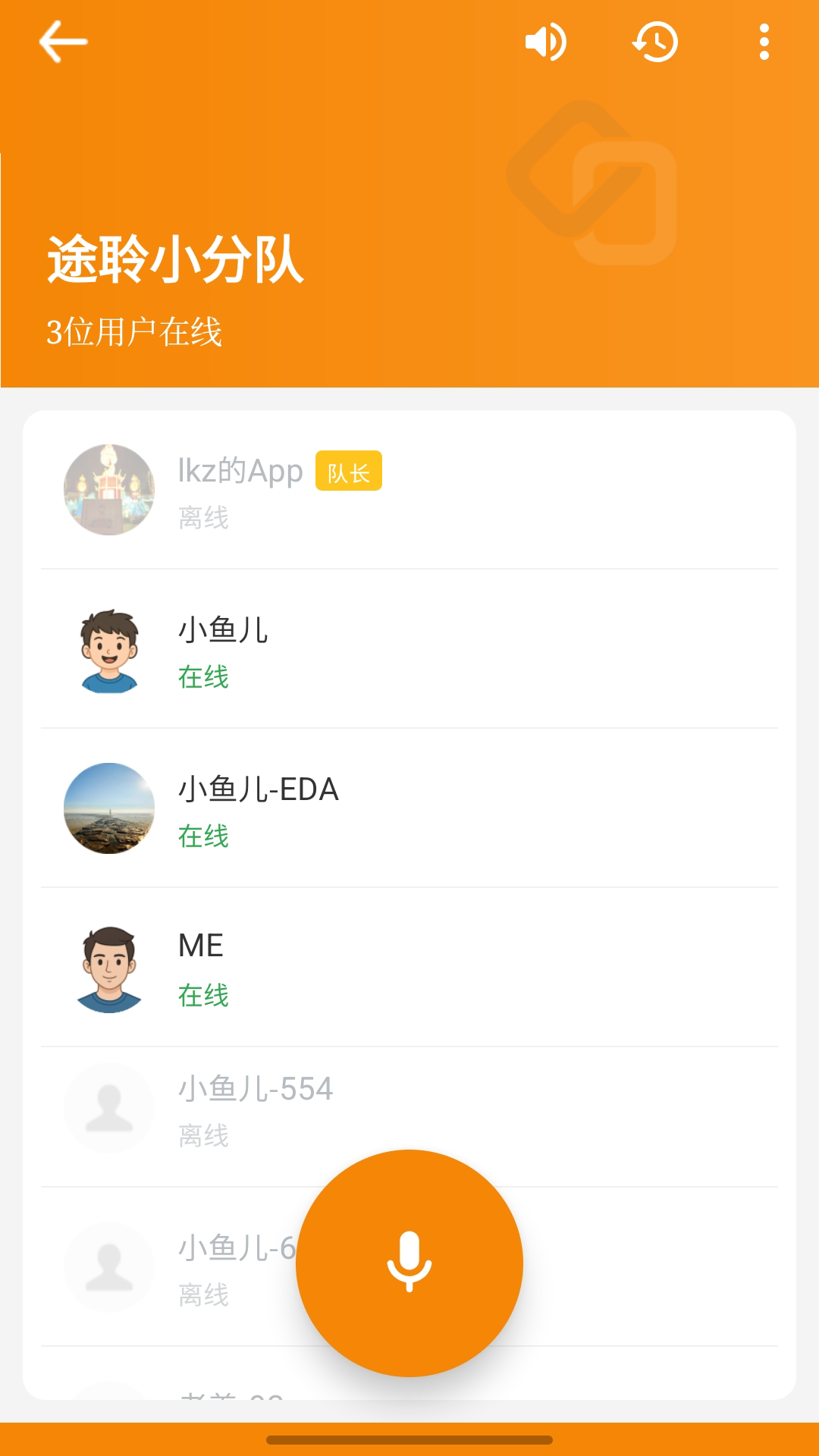Open lkz的App member profile
The image size is (819, 1456).
point(409,489)
